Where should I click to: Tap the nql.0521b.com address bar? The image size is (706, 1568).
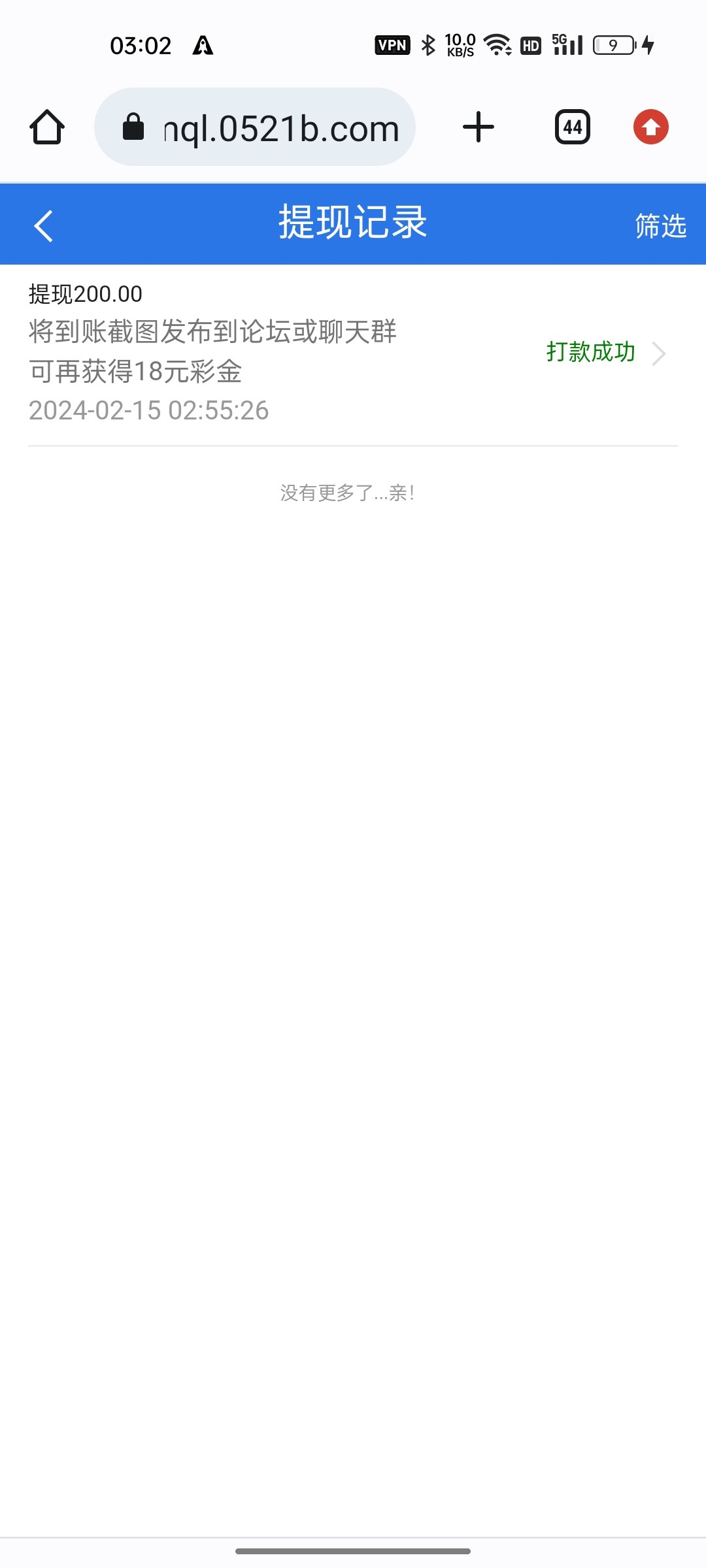255,127
